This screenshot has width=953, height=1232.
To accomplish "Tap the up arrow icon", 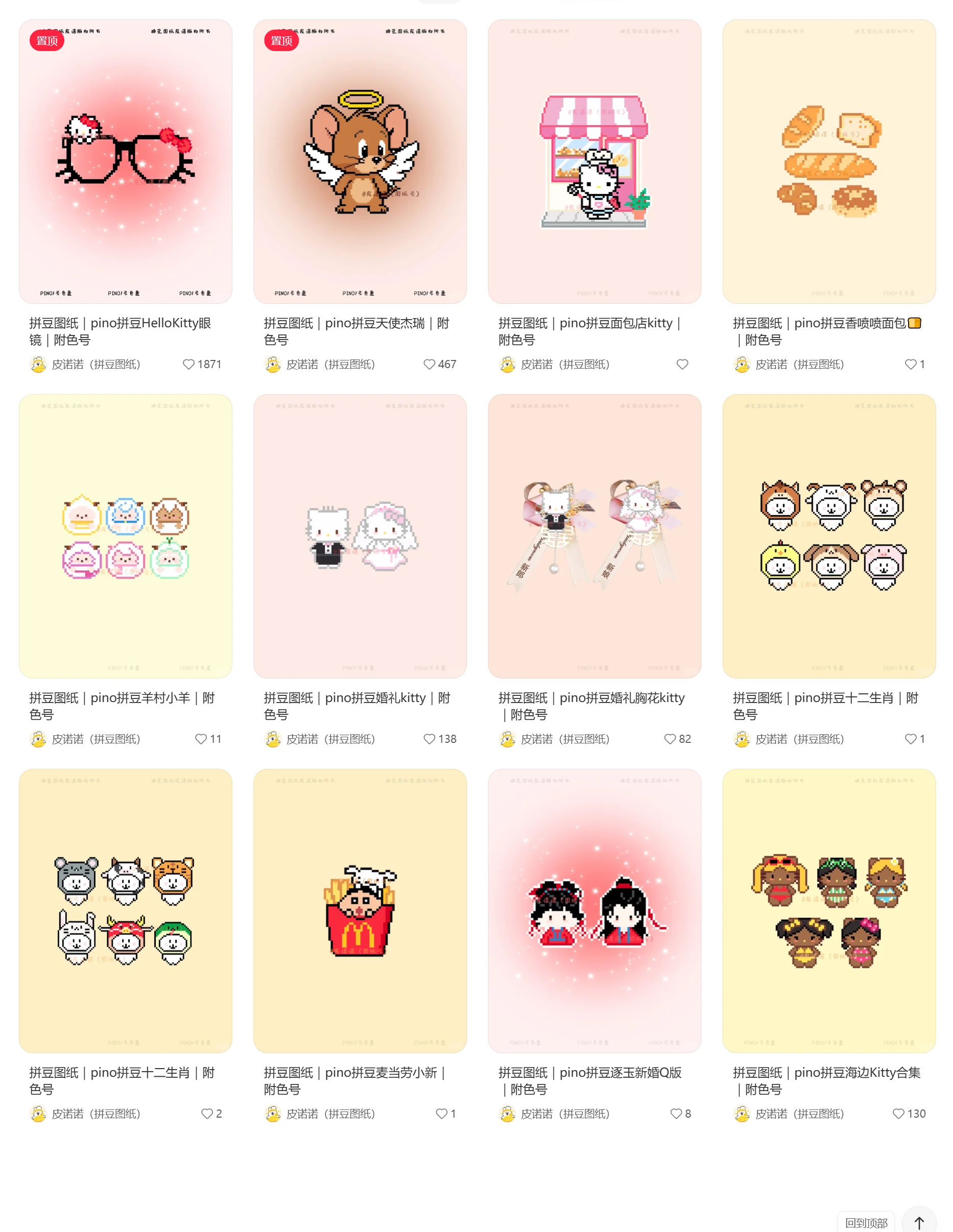I will coord(919,1222).
